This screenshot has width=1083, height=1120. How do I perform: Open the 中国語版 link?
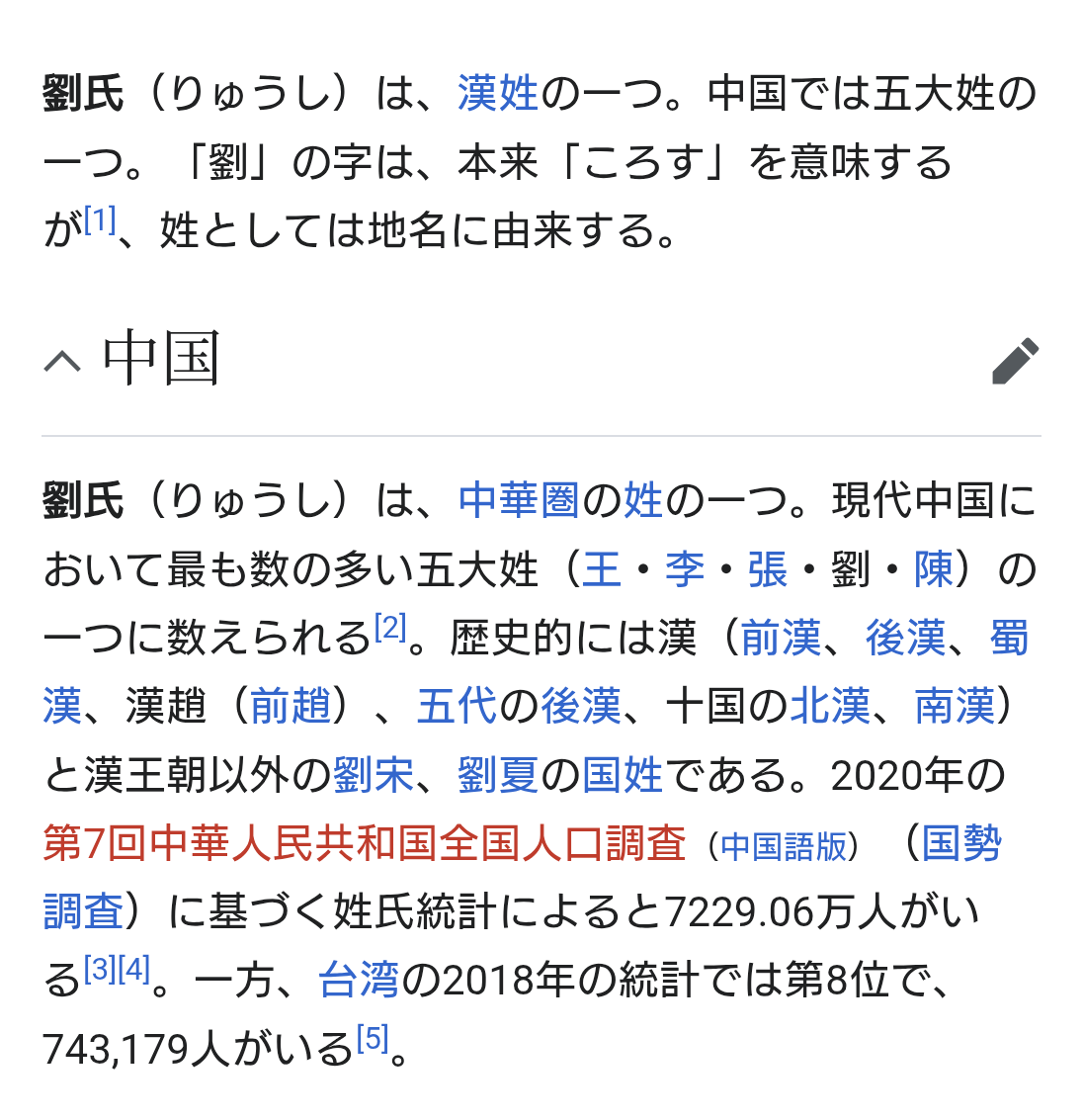point(784,847)
